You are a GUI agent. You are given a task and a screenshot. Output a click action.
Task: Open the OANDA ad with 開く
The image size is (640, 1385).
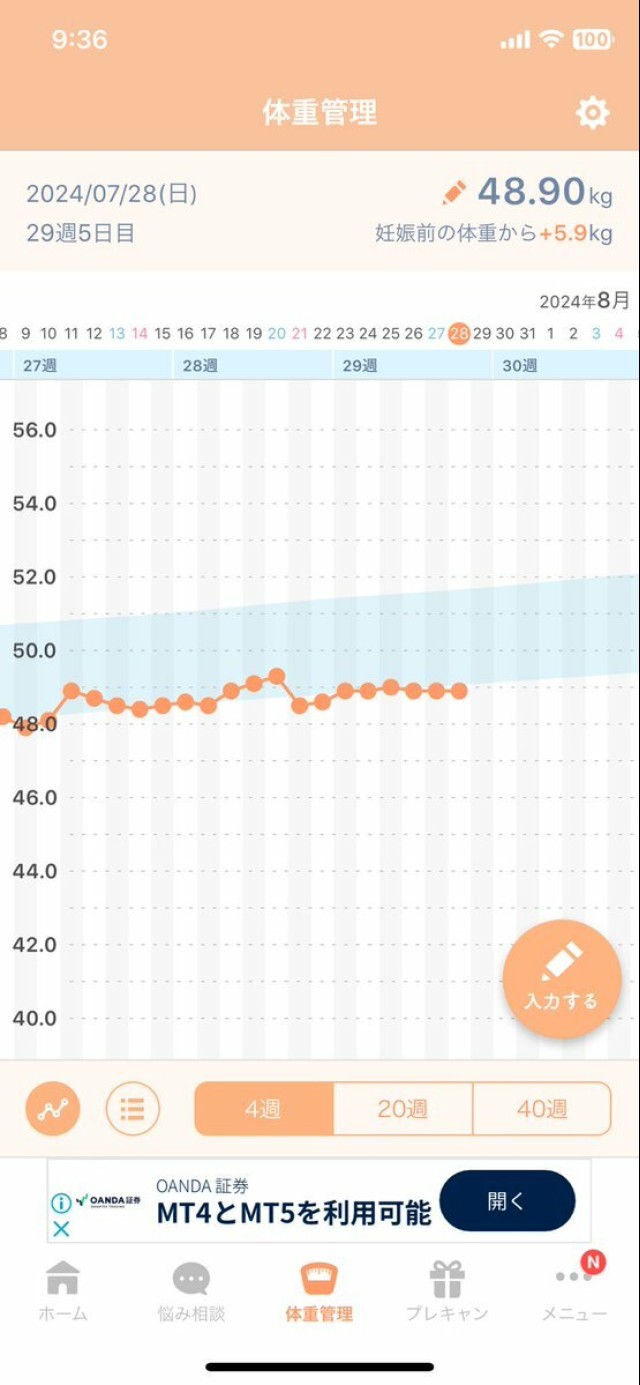507,1201
